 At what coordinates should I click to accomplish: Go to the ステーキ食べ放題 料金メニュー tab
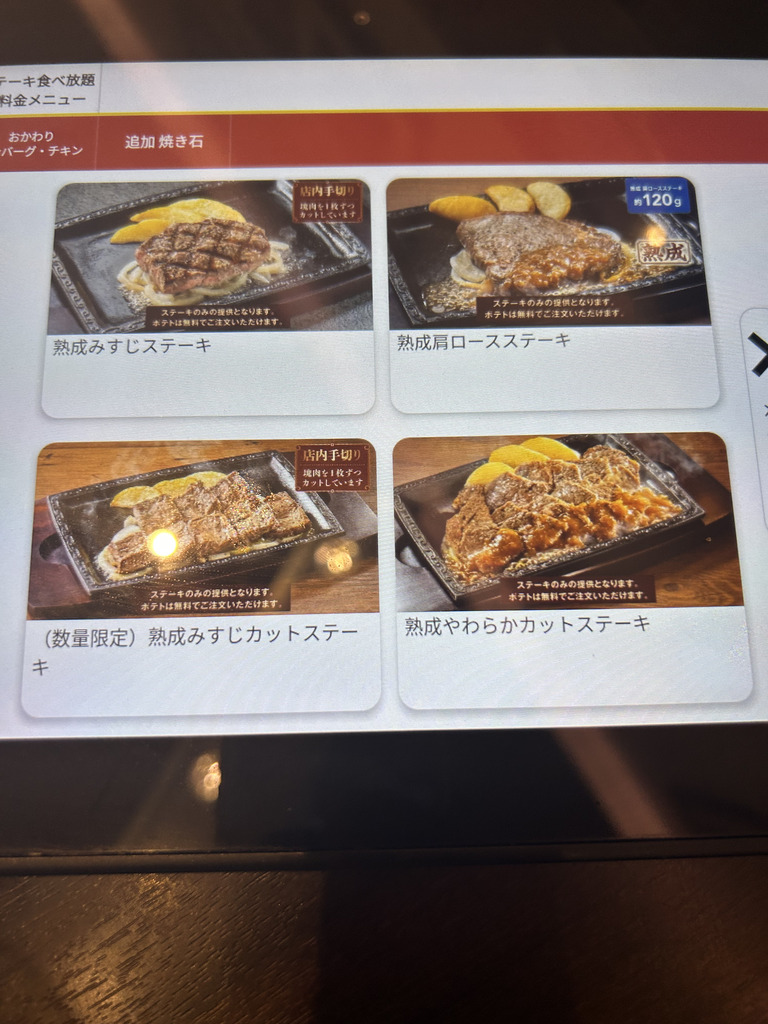(46, 89)
